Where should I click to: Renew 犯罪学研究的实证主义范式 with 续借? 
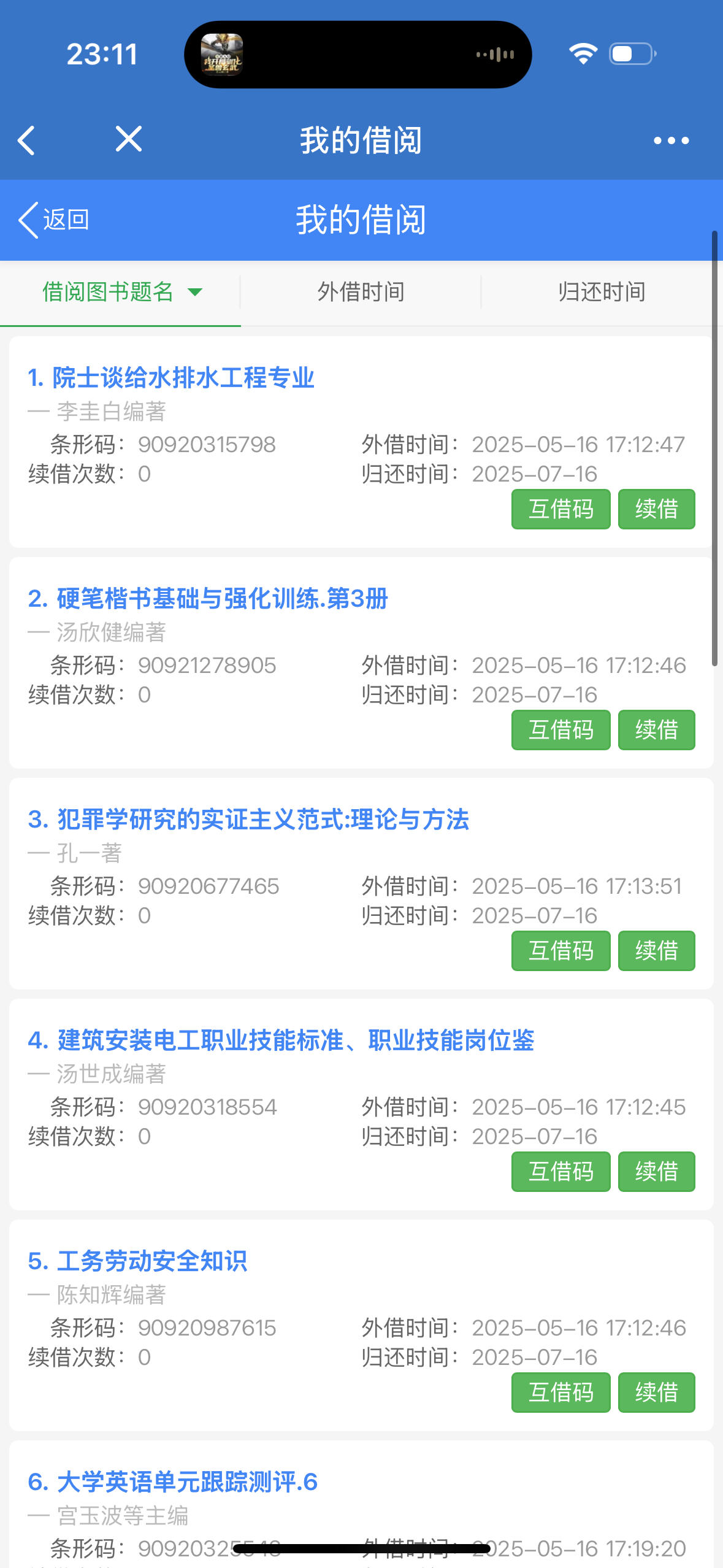(x=656, y=951)
